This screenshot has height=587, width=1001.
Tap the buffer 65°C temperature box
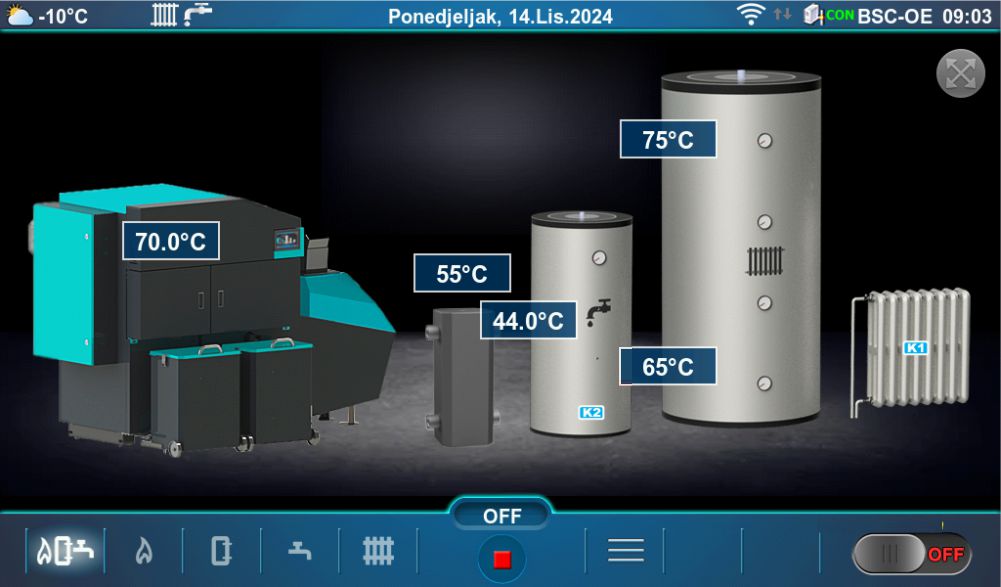tap(668, 366)
